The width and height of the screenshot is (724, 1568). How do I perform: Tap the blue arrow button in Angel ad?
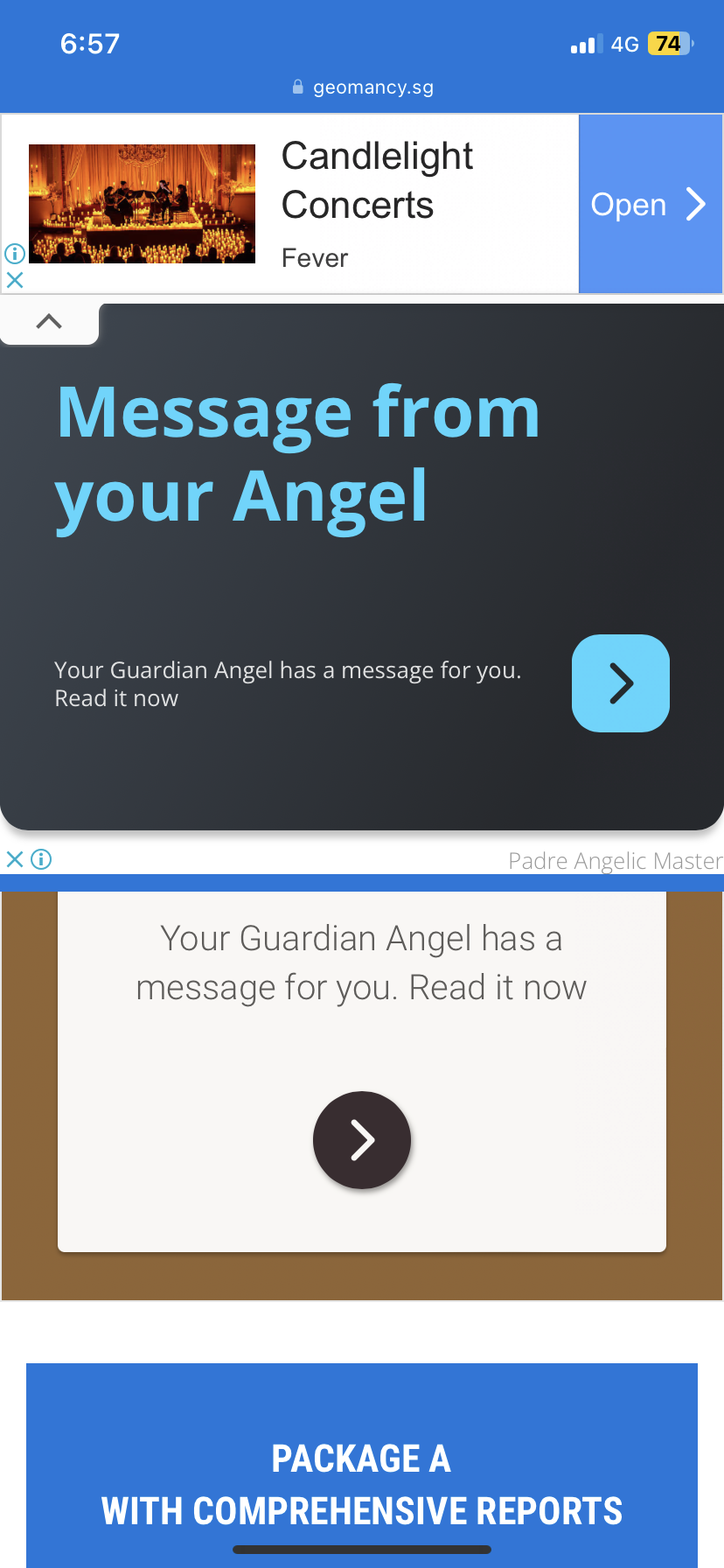[620, 683]
